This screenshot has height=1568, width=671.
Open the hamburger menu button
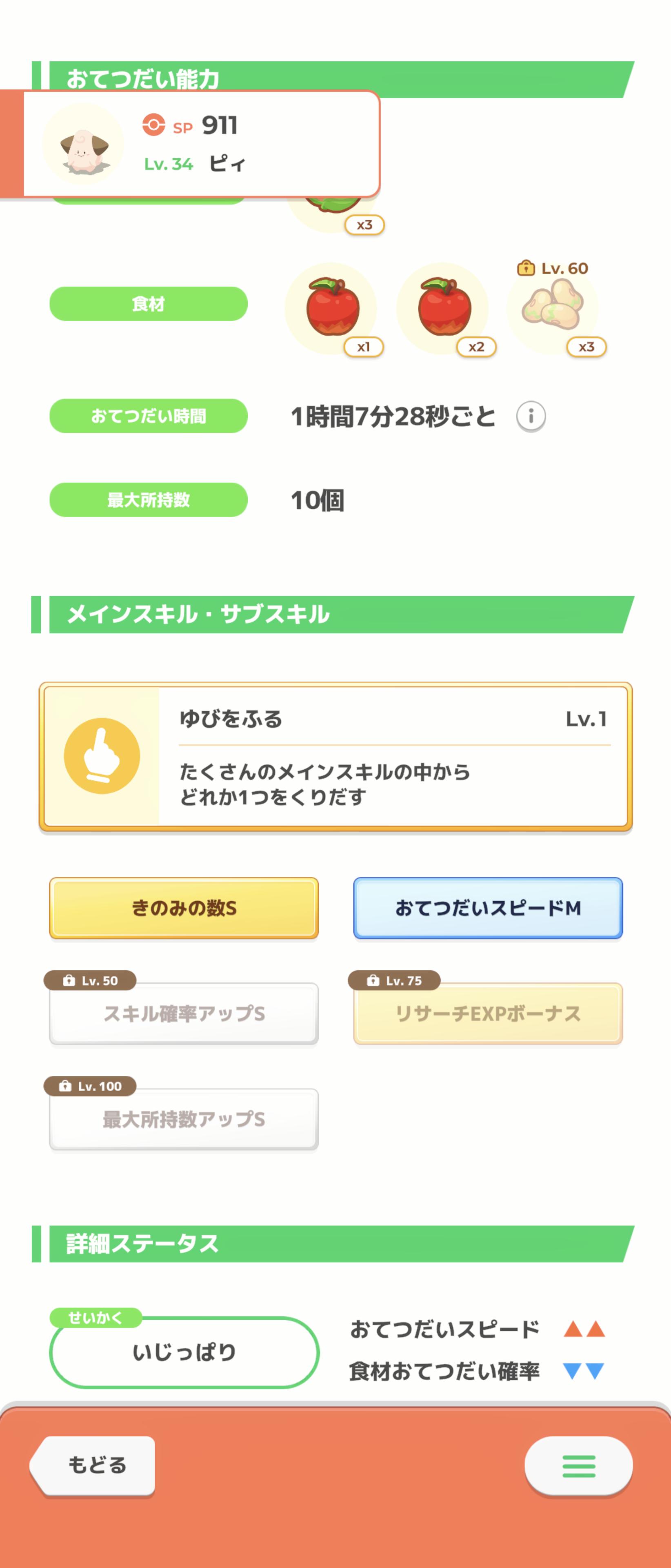click(x=578, y=1466)
